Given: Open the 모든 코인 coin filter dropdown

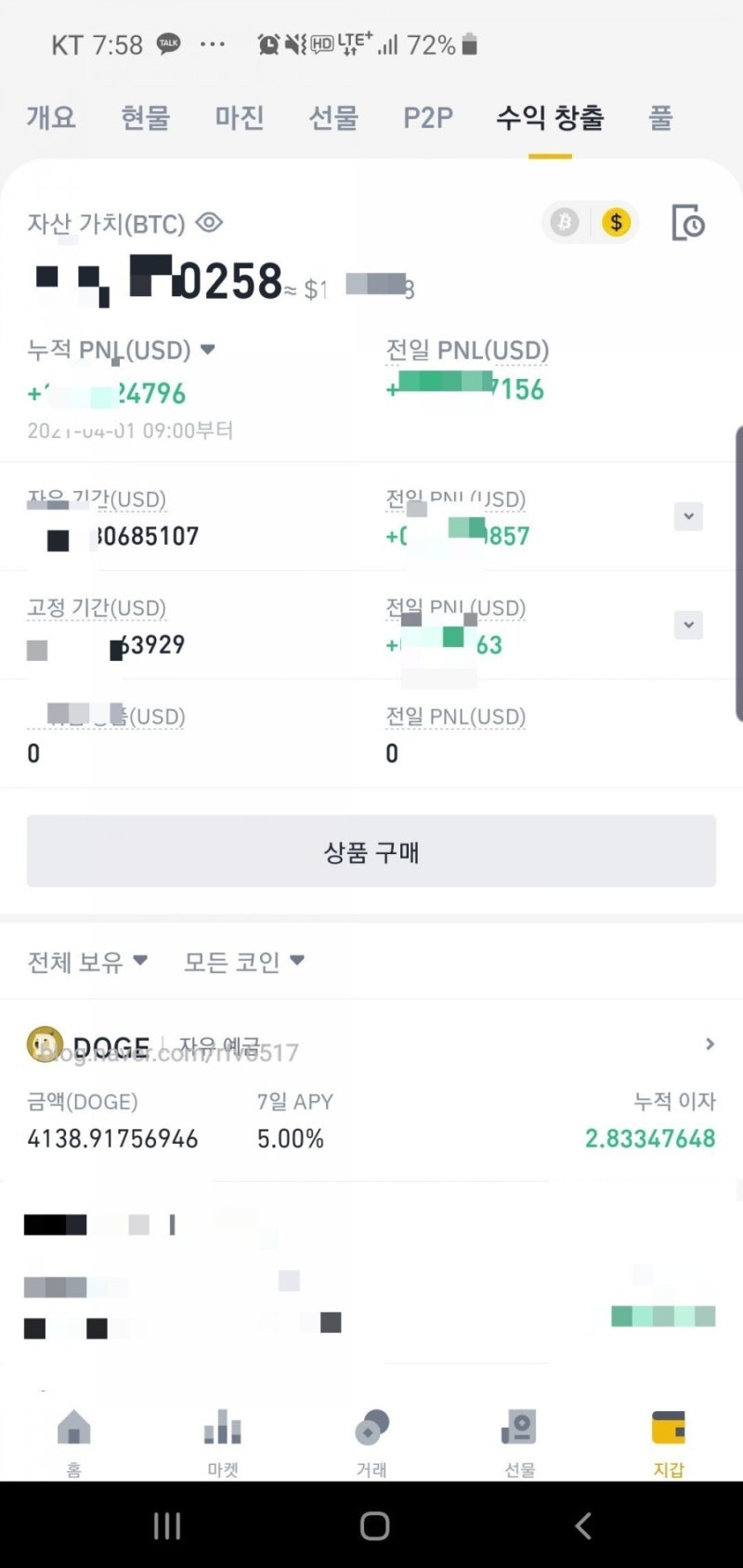Looking at the screenshot, I should point(243,962).
